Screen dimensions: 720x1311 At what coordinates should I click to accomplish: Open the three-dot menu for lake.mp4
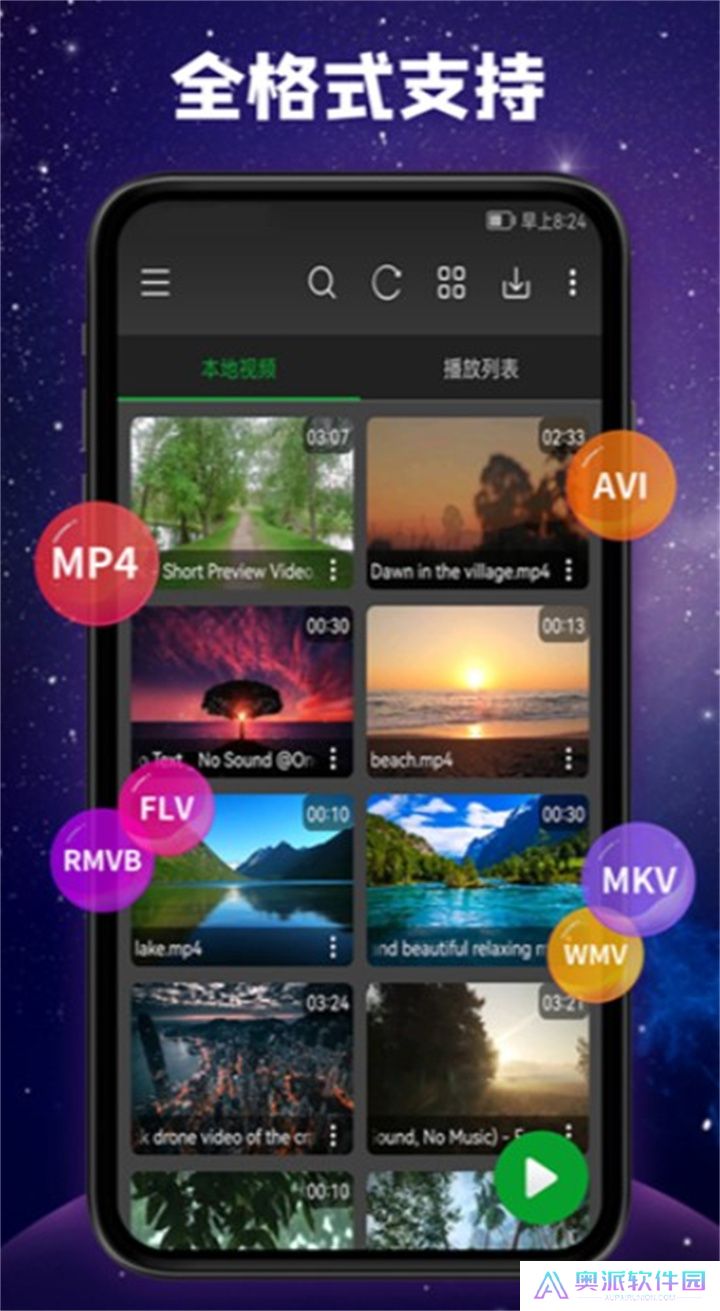pyautogui.click(x=335, y=945)
